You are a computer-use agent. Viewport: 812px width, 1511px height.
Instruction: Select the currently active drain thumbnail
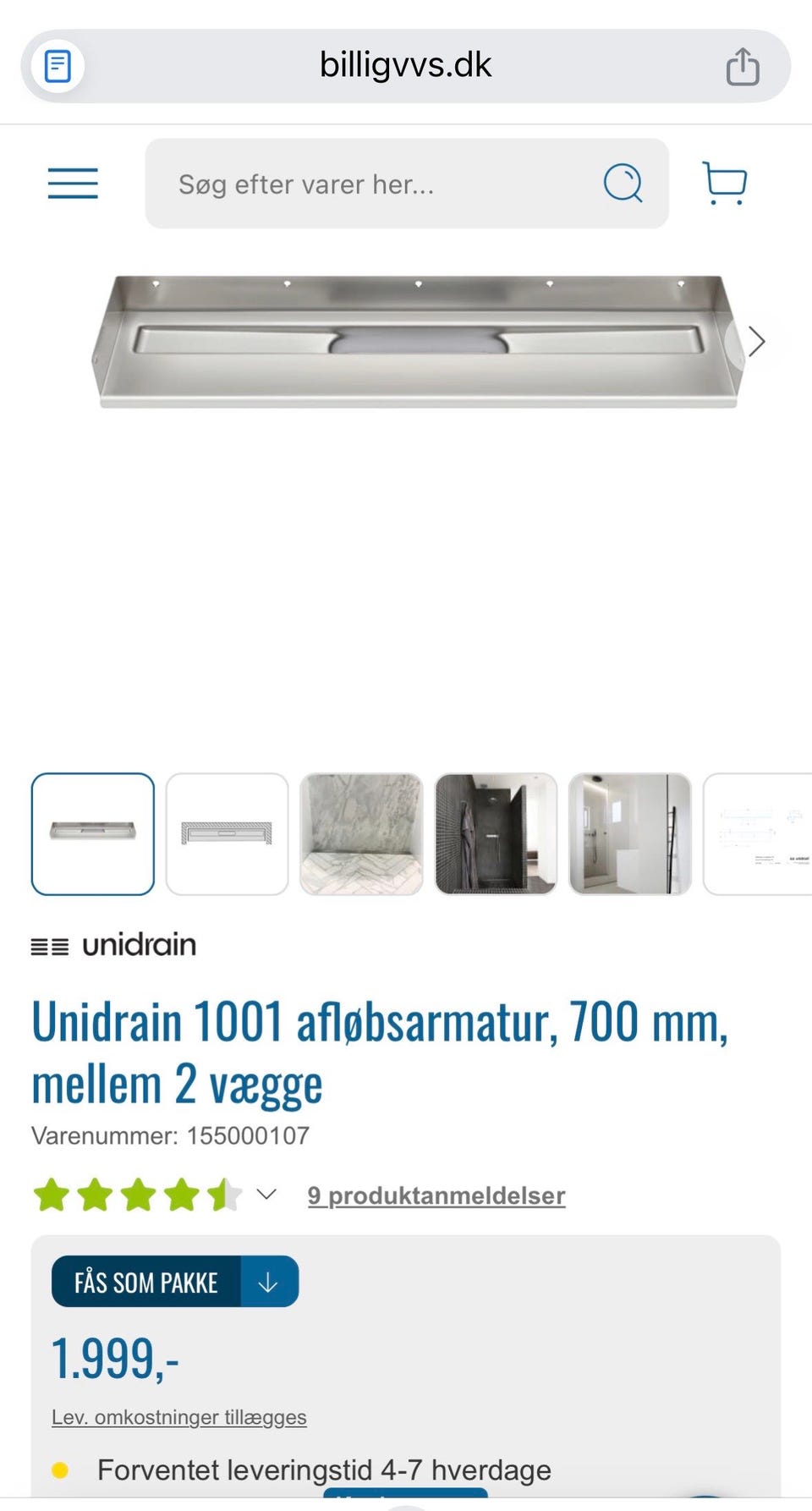click(92, 834)
